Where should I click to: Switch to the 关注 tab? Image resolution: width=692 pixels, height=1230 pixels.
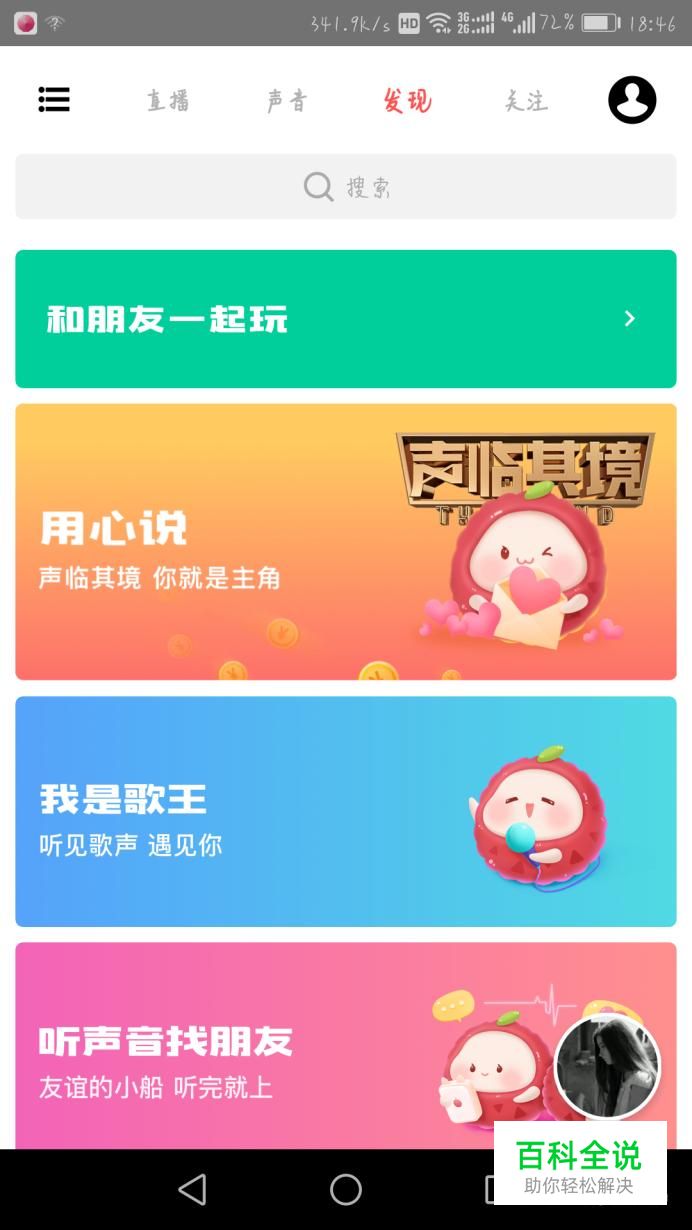coord(526,100)
